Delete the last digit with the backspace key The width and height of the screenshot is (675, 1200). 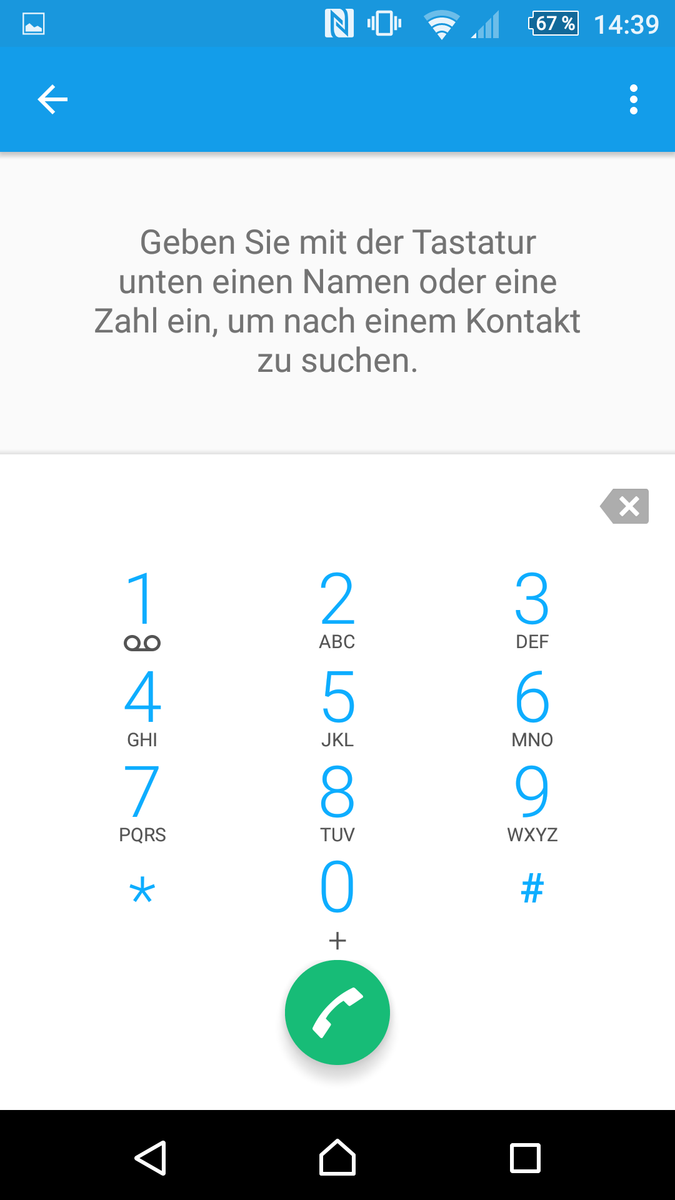pos(625,507)
